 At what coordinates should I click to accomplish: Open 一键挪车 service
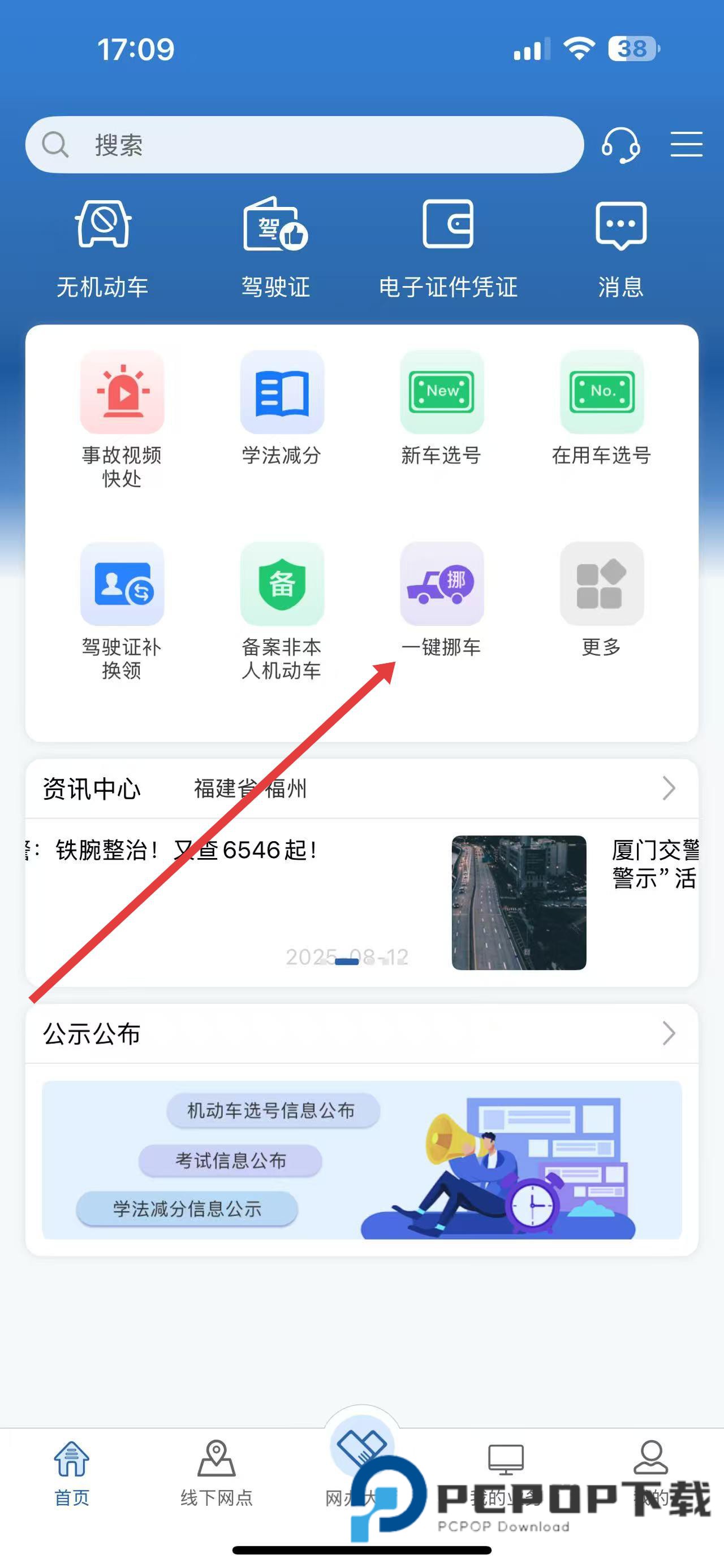click(x=441, y=599)
